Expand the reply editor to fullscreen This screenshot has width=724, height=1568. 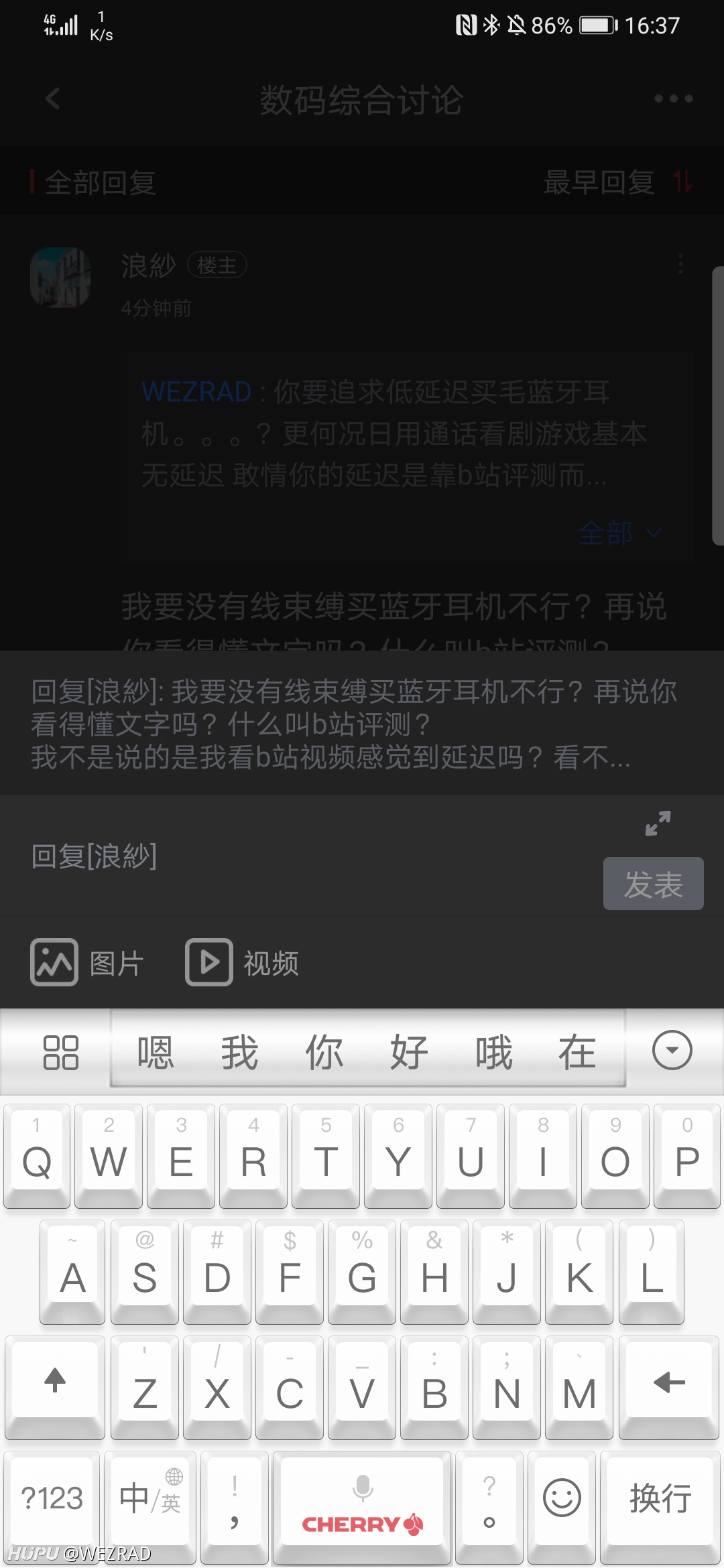[x=658, y=824]
